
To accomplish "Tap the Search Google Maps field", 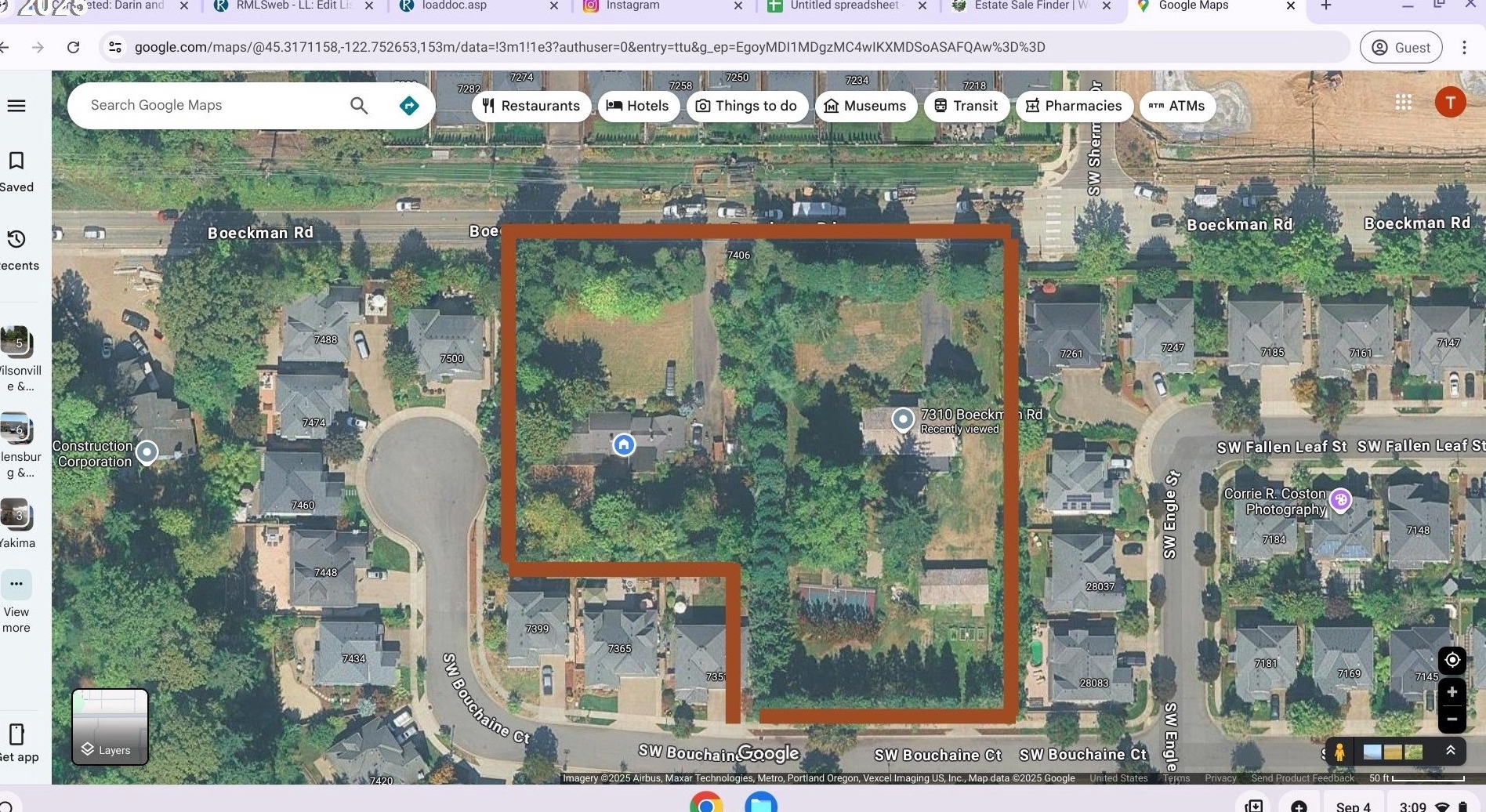I will 212,105.
